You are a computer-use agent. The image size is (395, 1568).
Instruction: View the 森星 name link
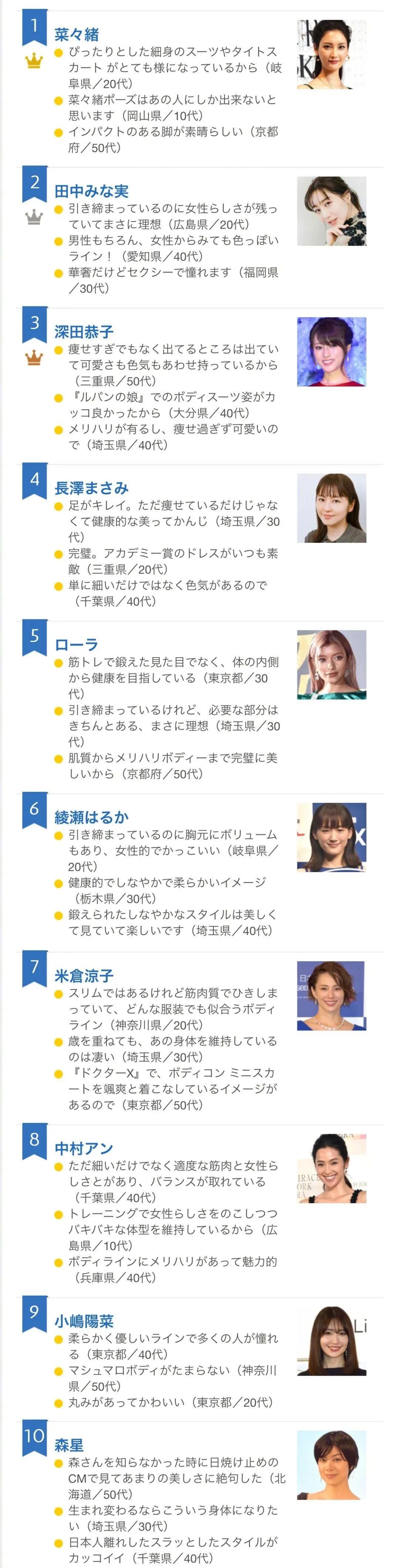pos(70,1445)
